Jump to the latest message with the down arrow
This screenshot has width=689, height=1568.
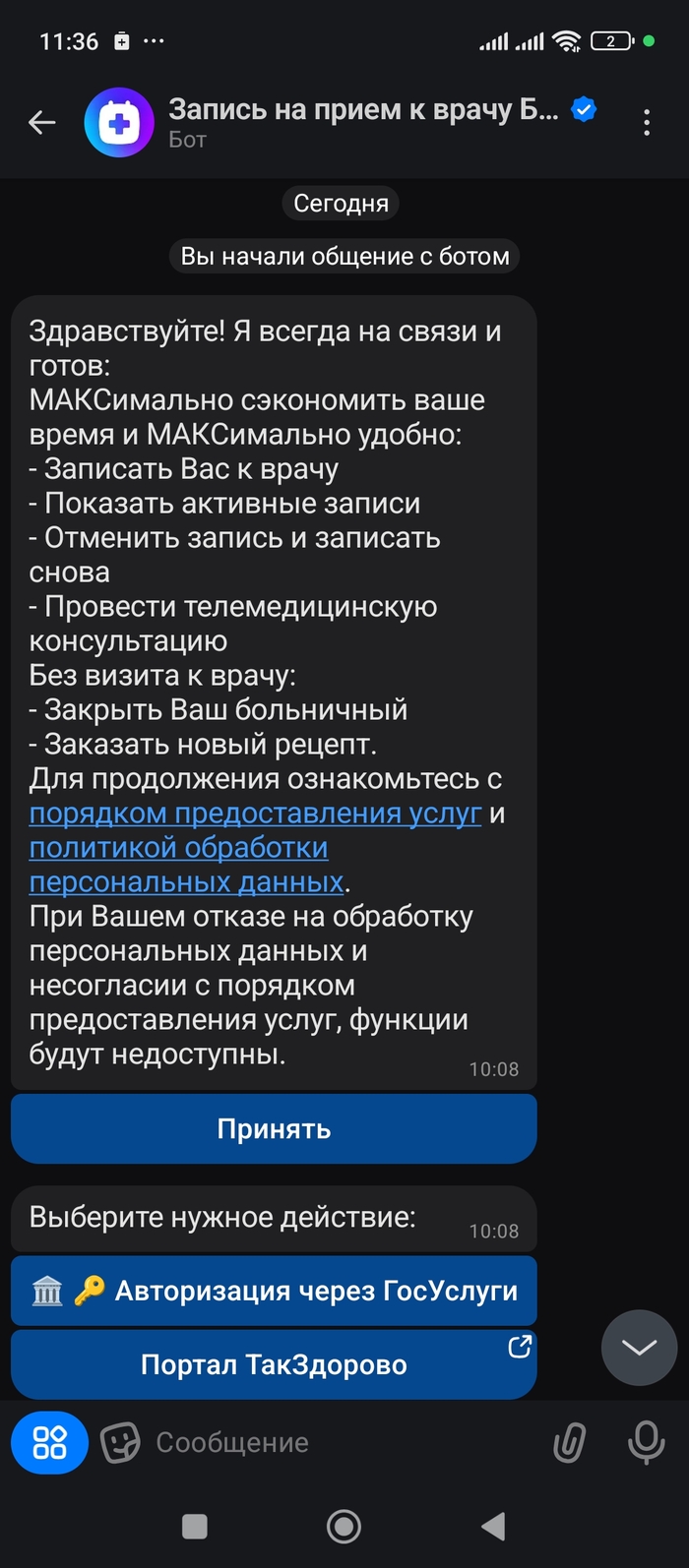tap(639, 1348)
